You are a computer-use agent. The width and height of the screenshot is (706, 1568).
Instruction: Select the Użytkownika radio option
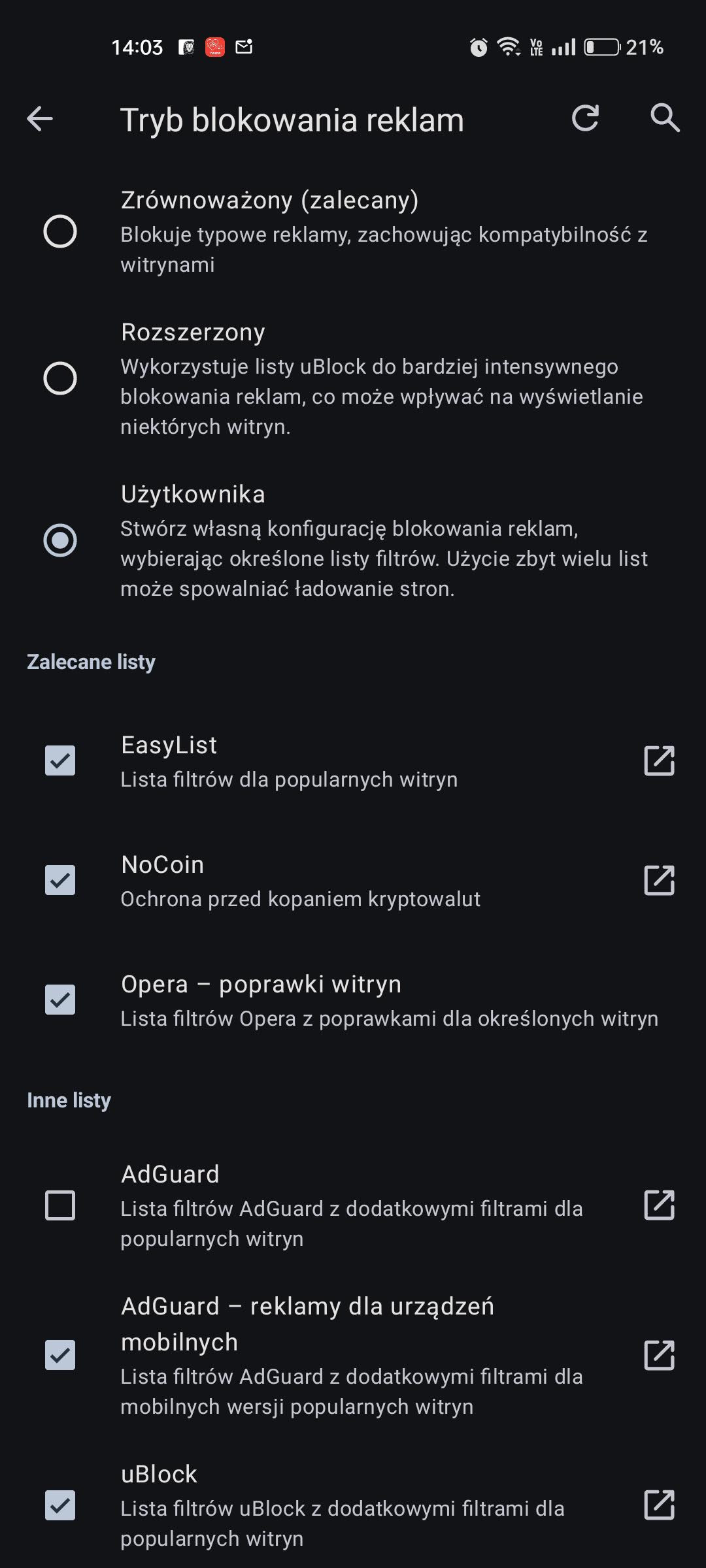pos(60,540)
